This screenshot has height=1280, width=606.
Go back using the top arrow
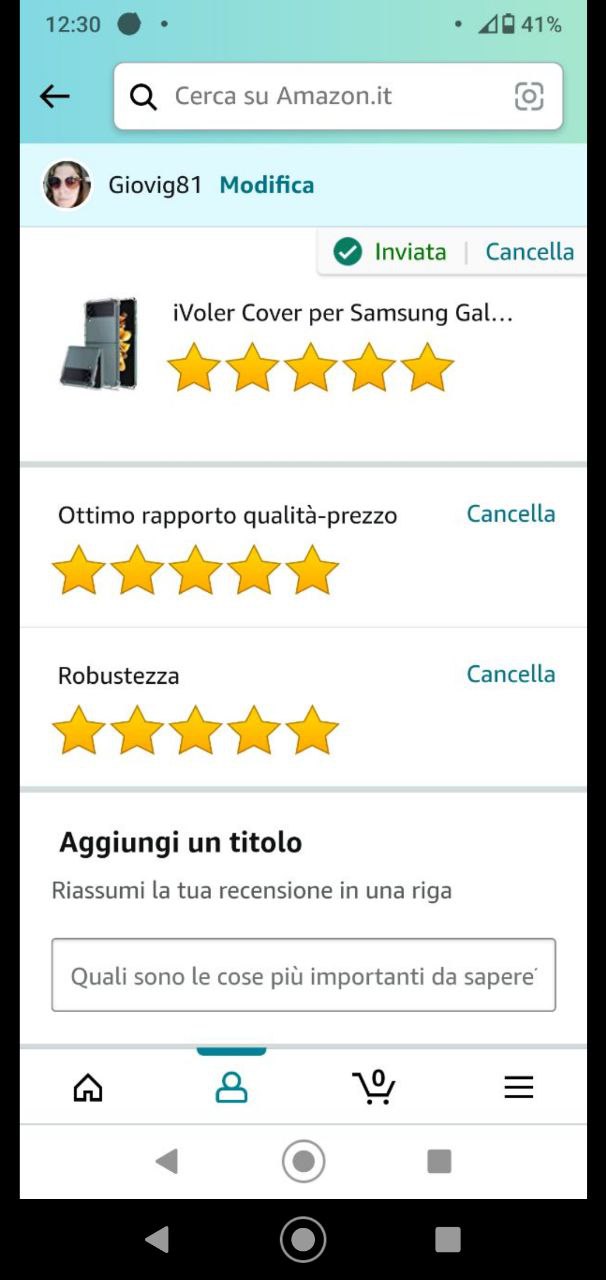point(54,96)
